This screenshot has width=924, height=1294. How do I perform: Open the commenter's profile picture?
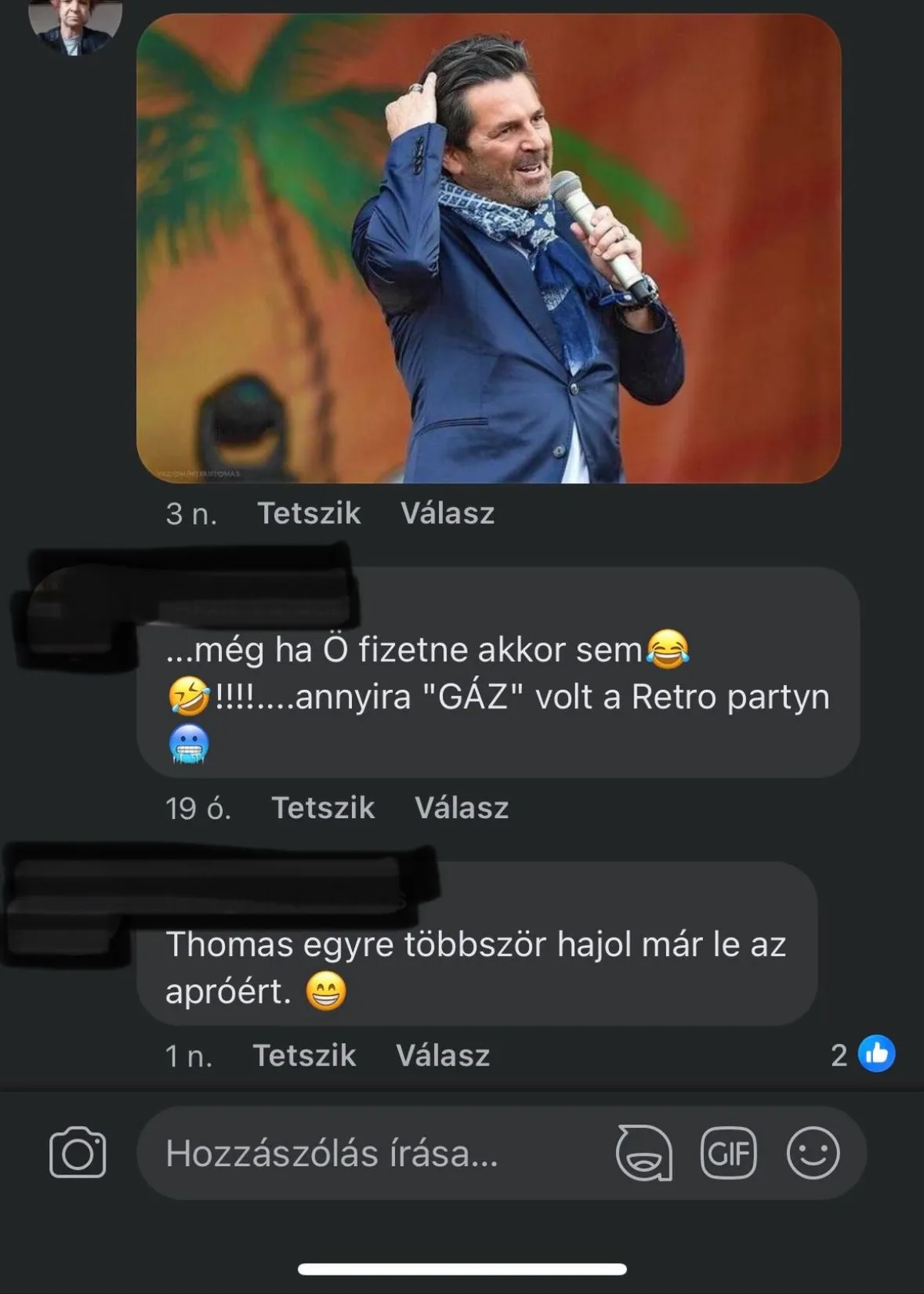[x=74, y=24]
